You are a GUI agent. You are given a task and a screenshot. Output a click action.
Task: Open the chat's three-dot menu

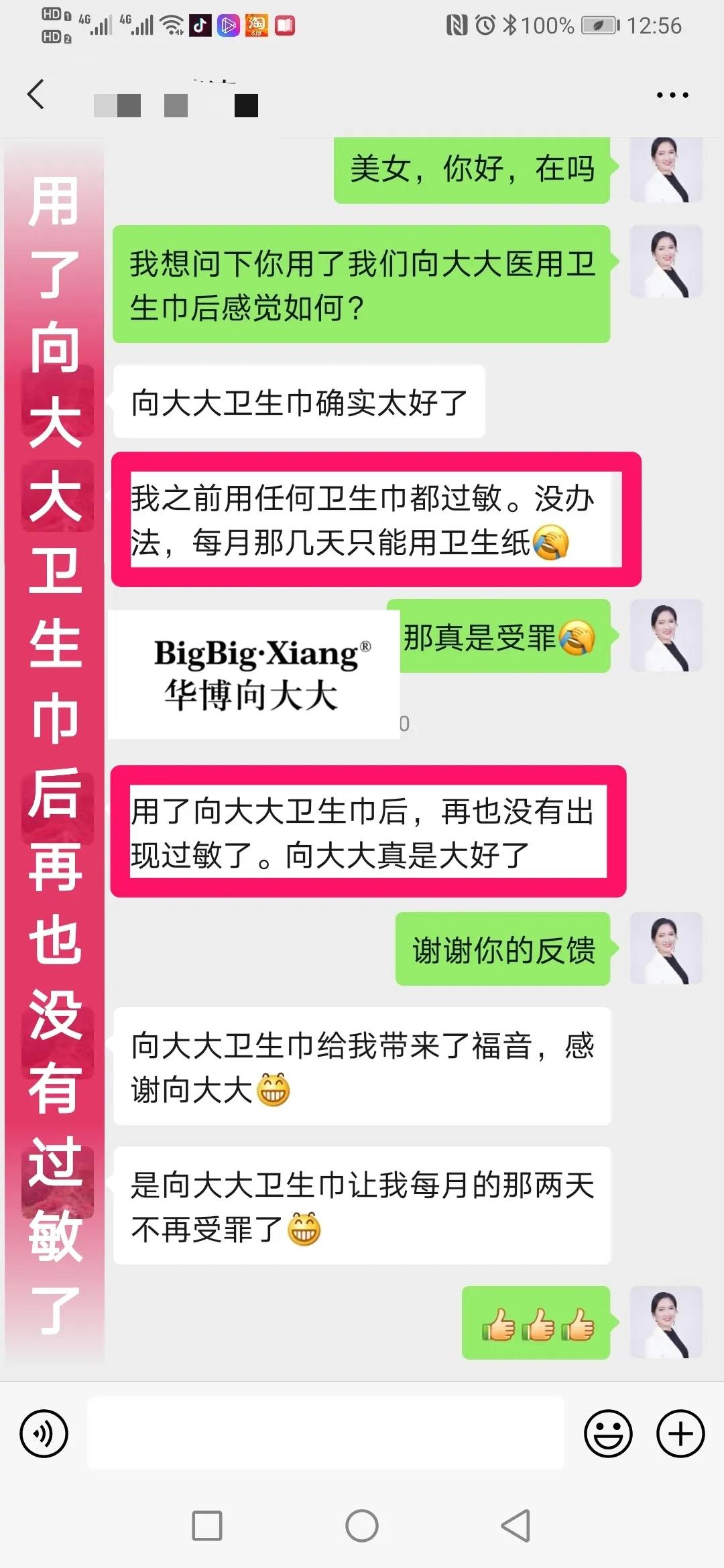[x=672, y=95]
